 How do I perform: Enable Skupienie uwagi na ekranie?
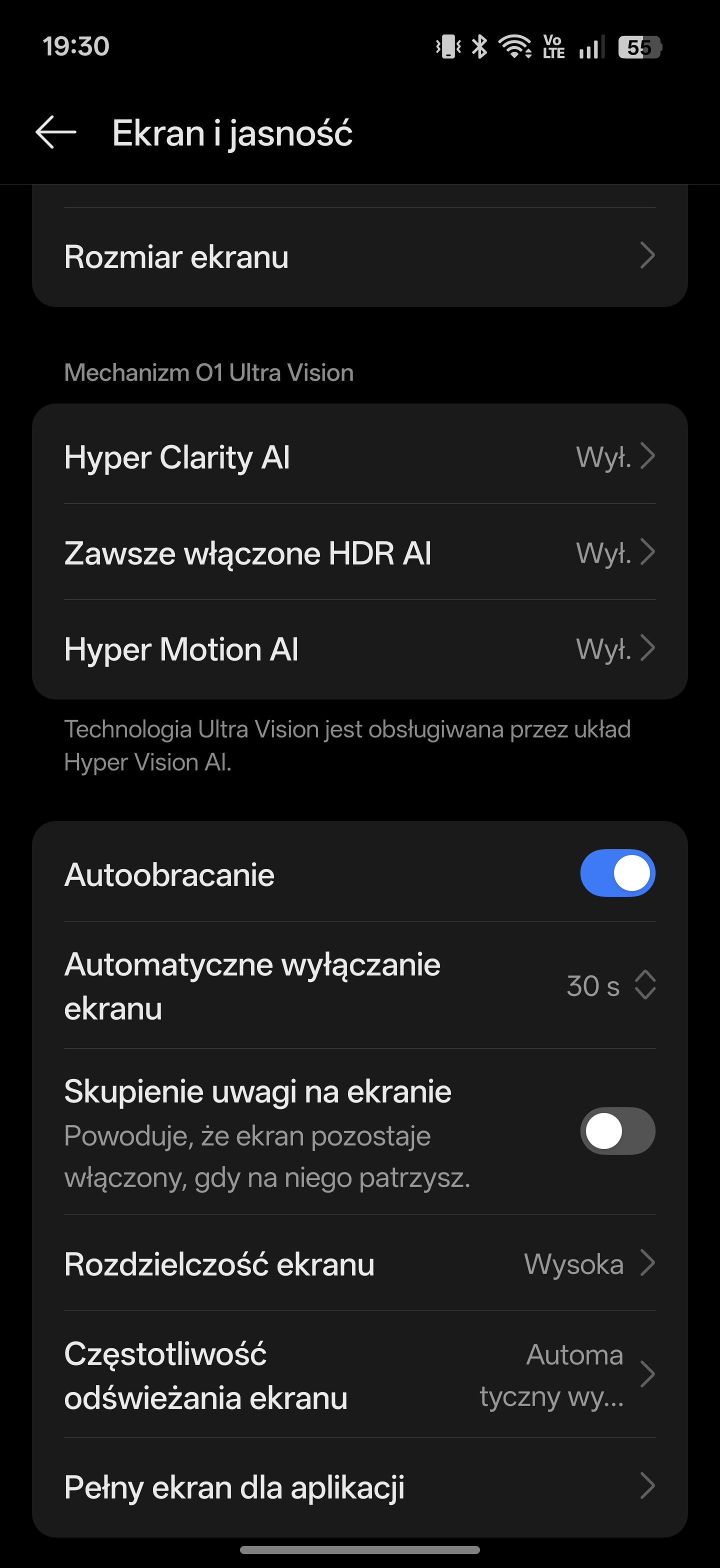pos(617,1131)
